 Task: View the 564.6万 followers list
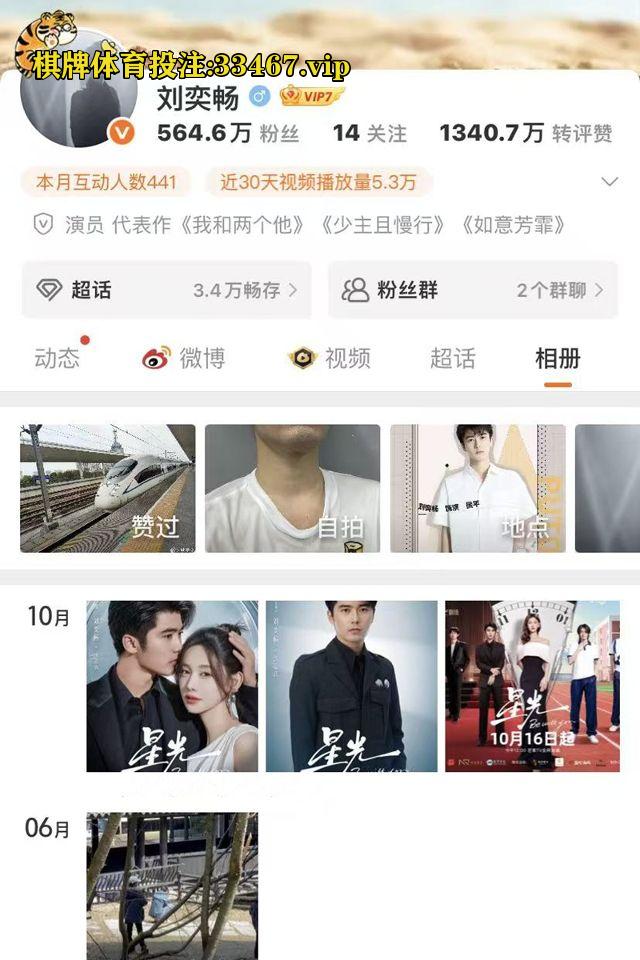(227, 133)
